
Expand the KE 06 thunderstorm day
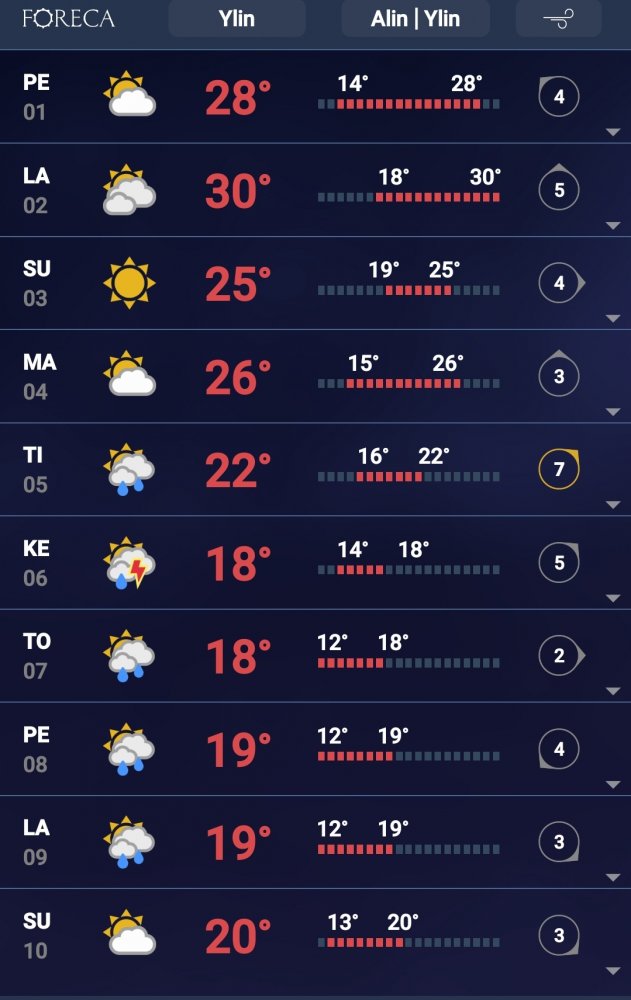(613, 598)
